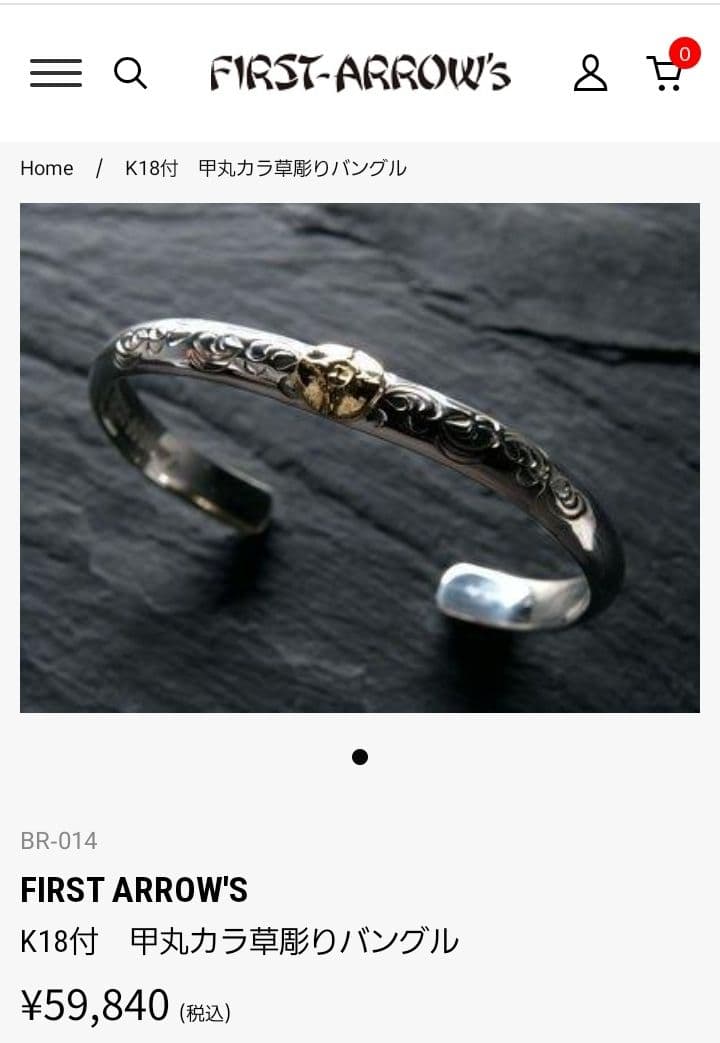This screenshot has height=1043, width=720.
Task: Enlarge the silver bangle product photo
Action: [360, 457]
